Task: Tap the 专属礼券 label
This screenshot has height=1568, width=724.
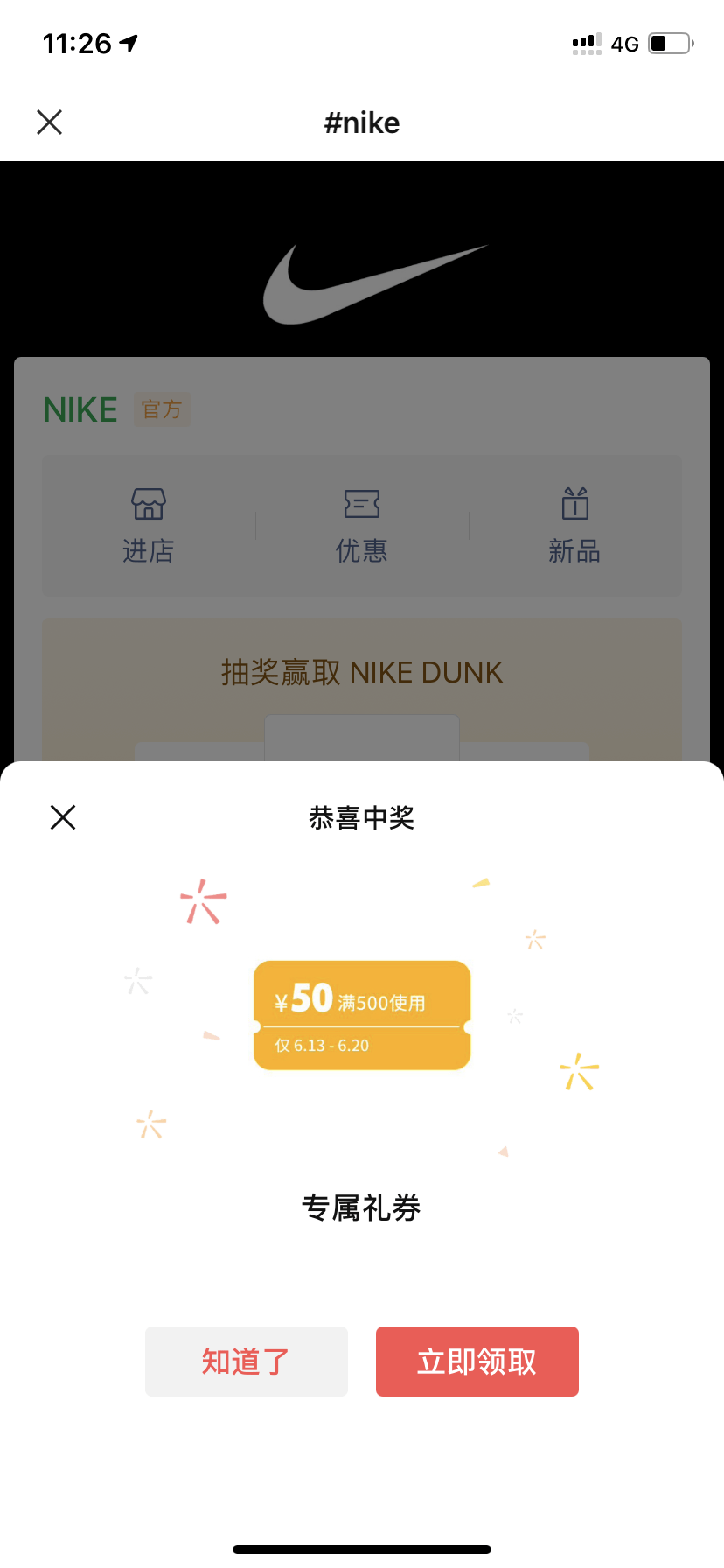Action: [361, 1207]
